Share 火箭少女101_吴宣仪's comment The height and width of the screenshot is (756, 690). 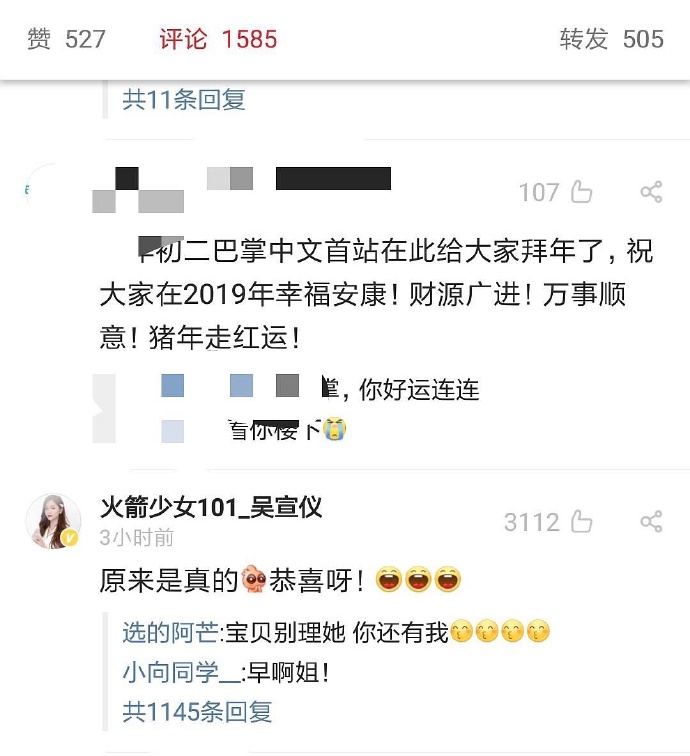651,522
